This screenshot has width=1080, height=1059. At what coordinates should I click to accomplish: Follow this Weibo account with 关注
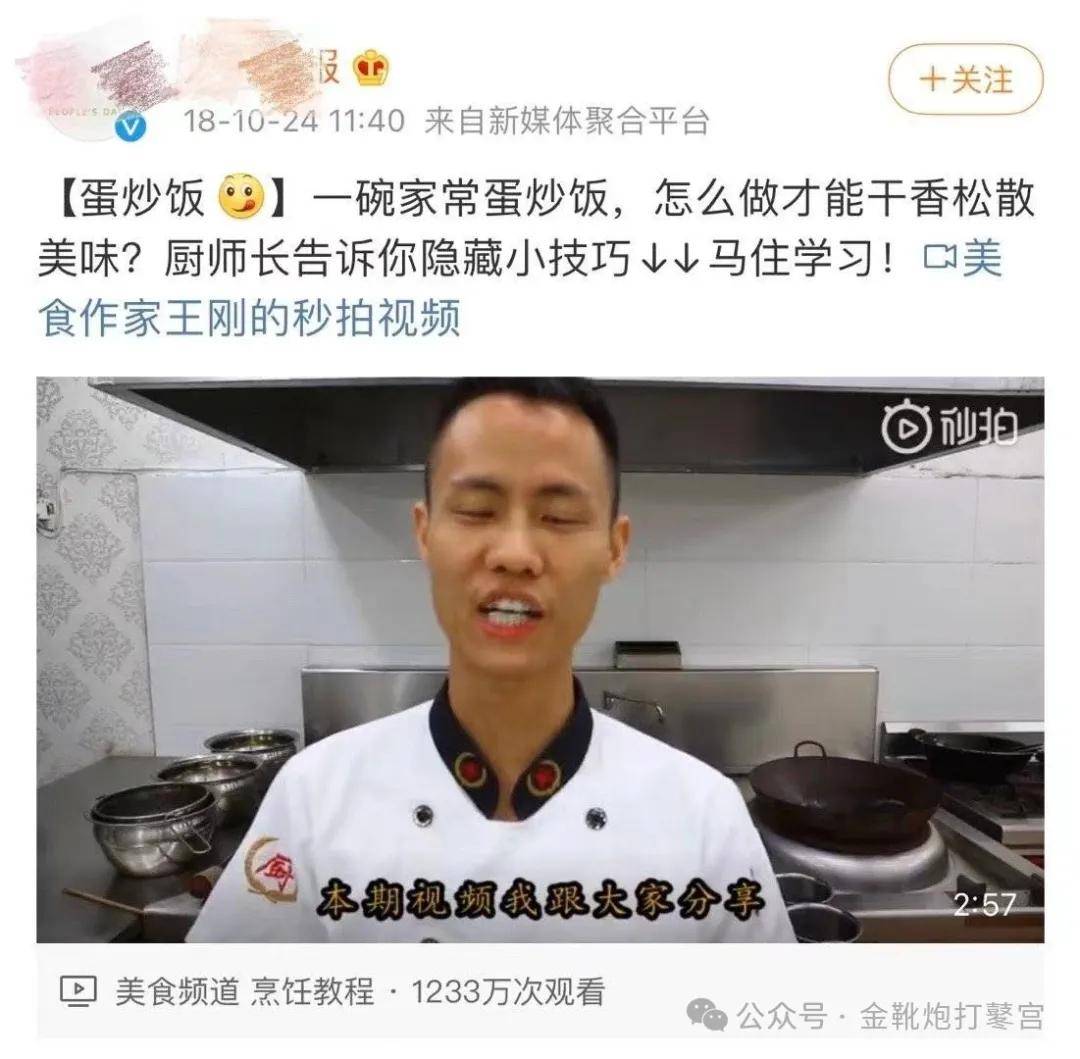click(965, 80)
